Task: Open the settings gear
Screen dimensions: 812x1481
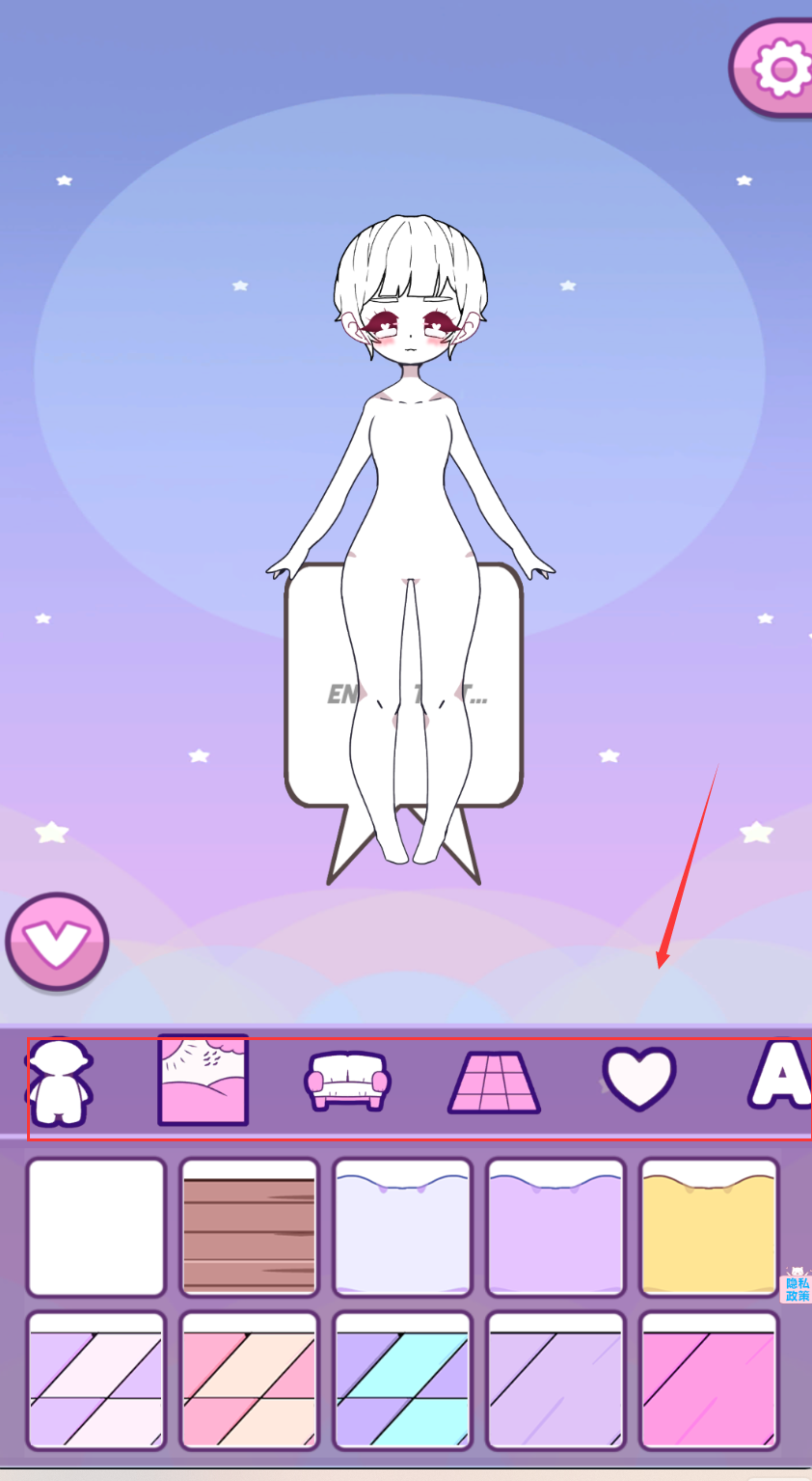Action: [777, 69]
